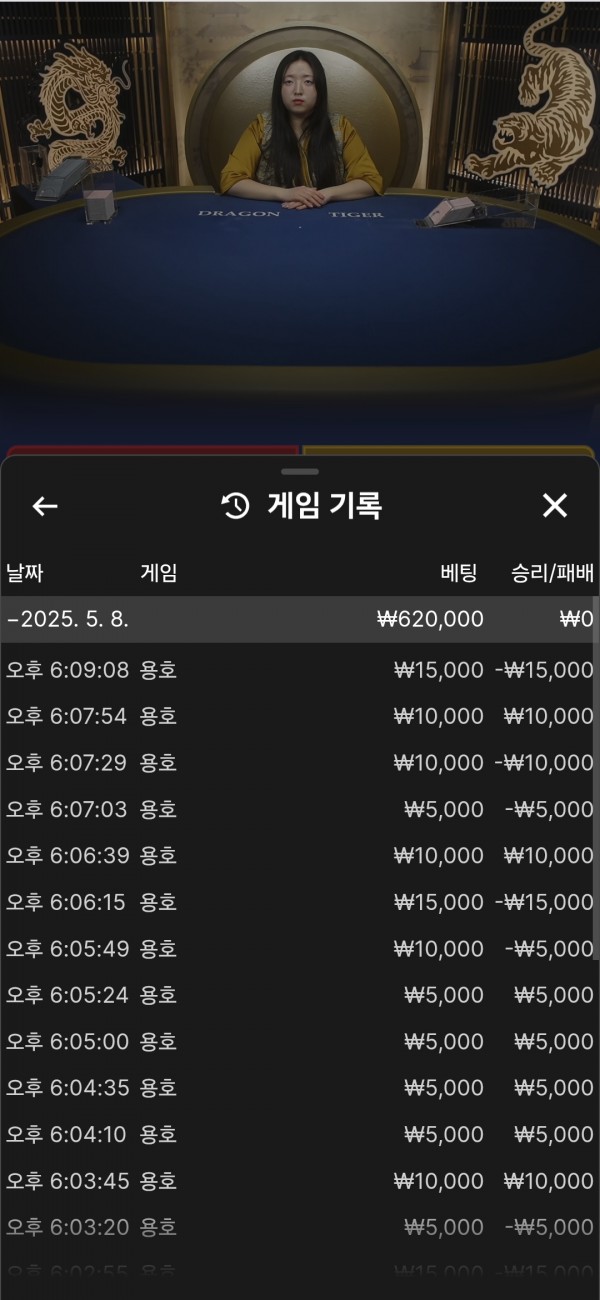Open the 오후 6:03:20 game record
Image resolution: width=600 pixels, height=1300 pixels.
pyautogui.click(x=300, y=1227)
